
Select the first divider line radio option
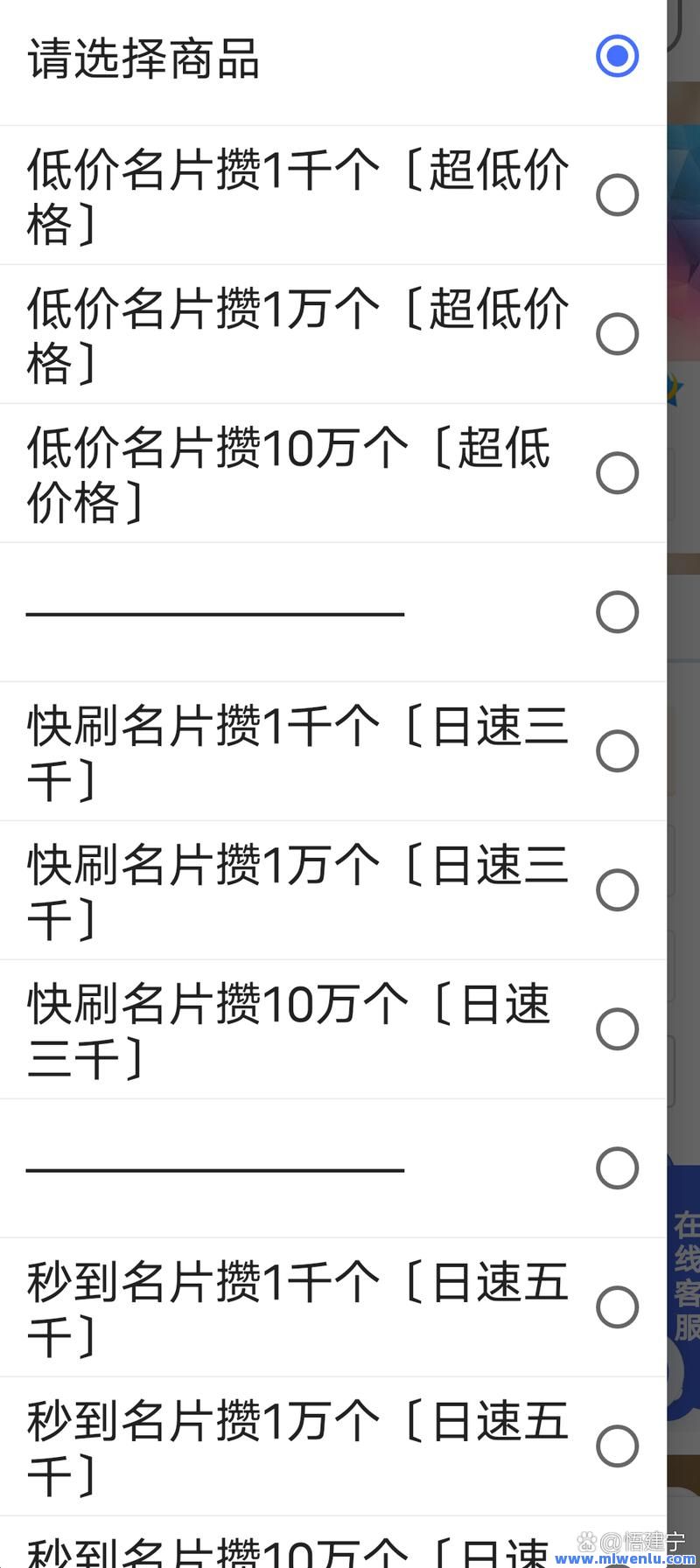point(617,611)
